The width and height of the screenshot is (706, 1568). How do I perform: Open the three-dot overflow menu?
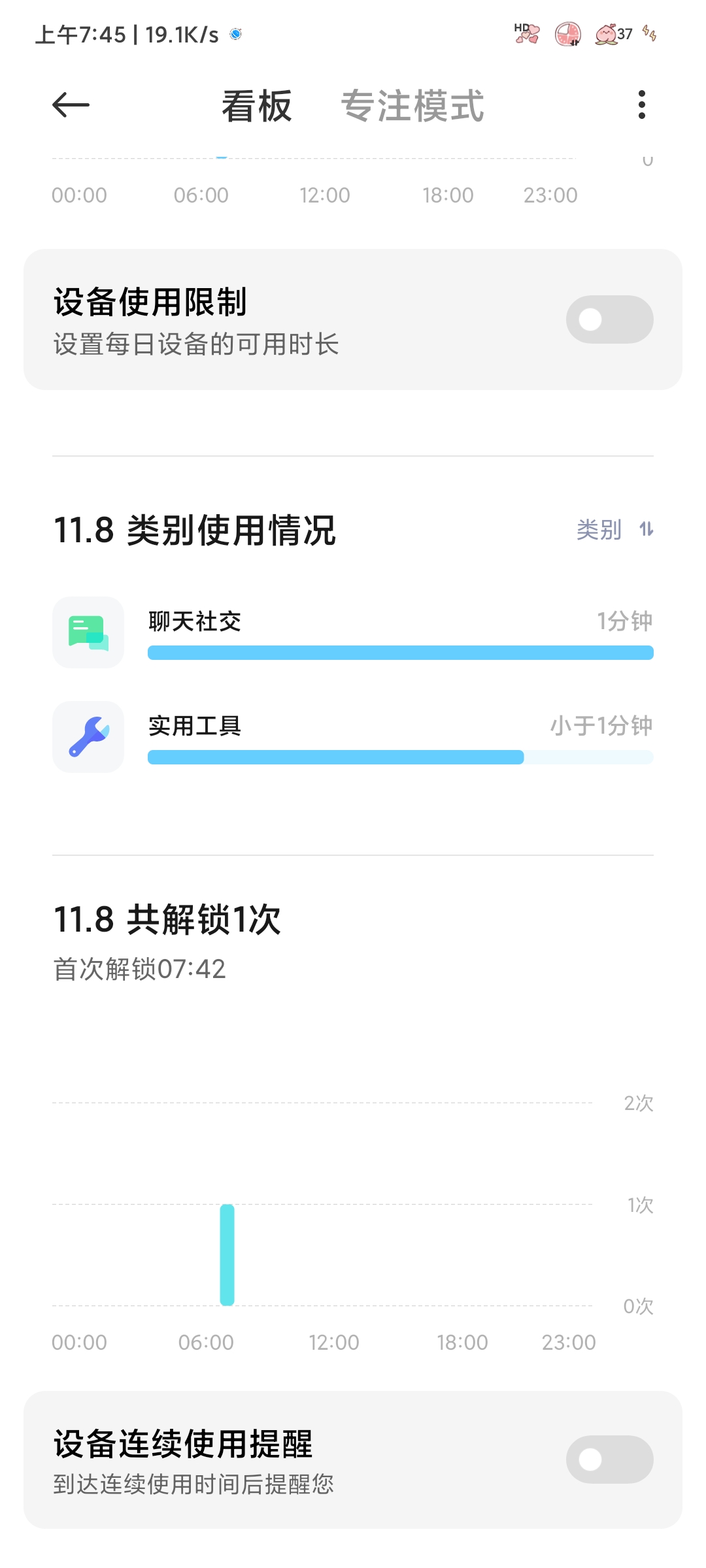click(x=642, y=105)
